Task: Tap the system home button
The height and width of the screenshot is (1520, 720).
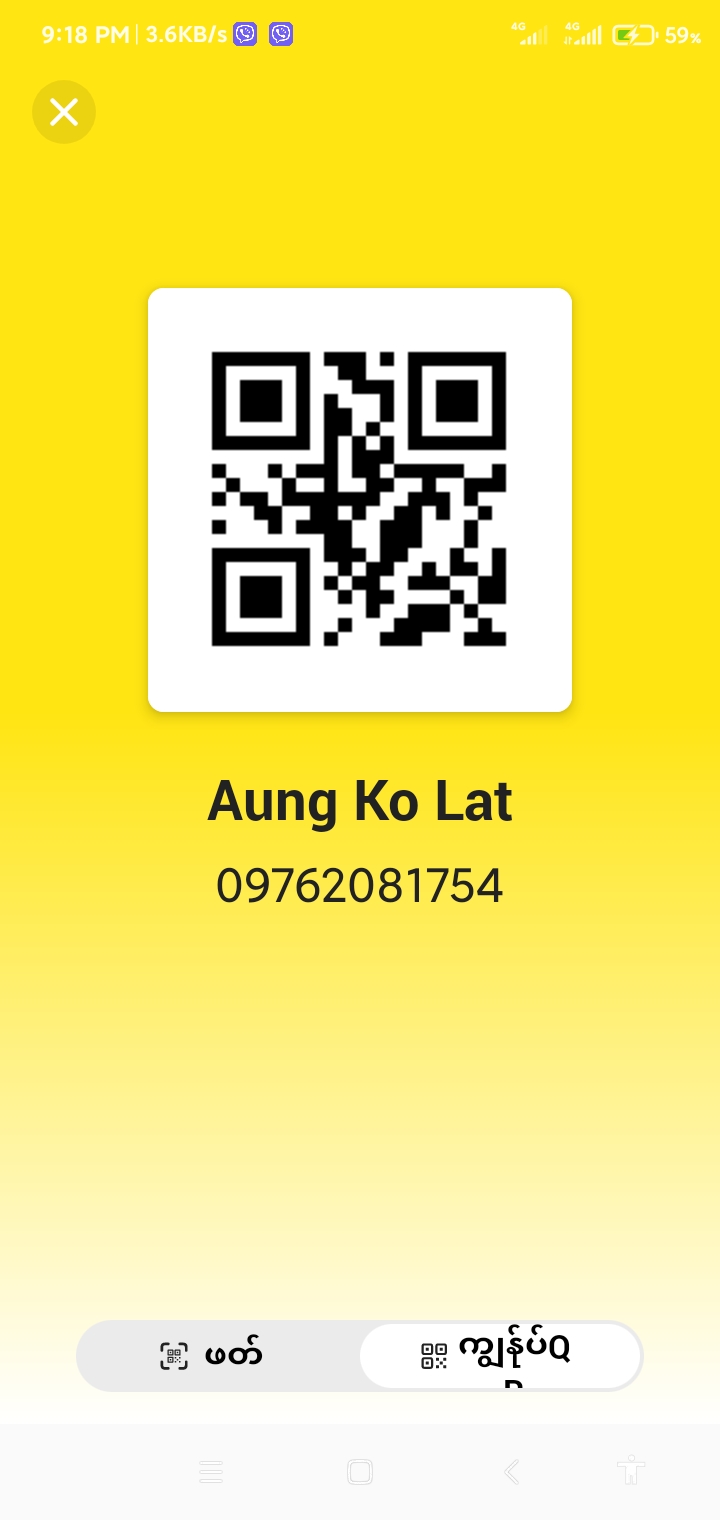Action: tap(360, 1472)
